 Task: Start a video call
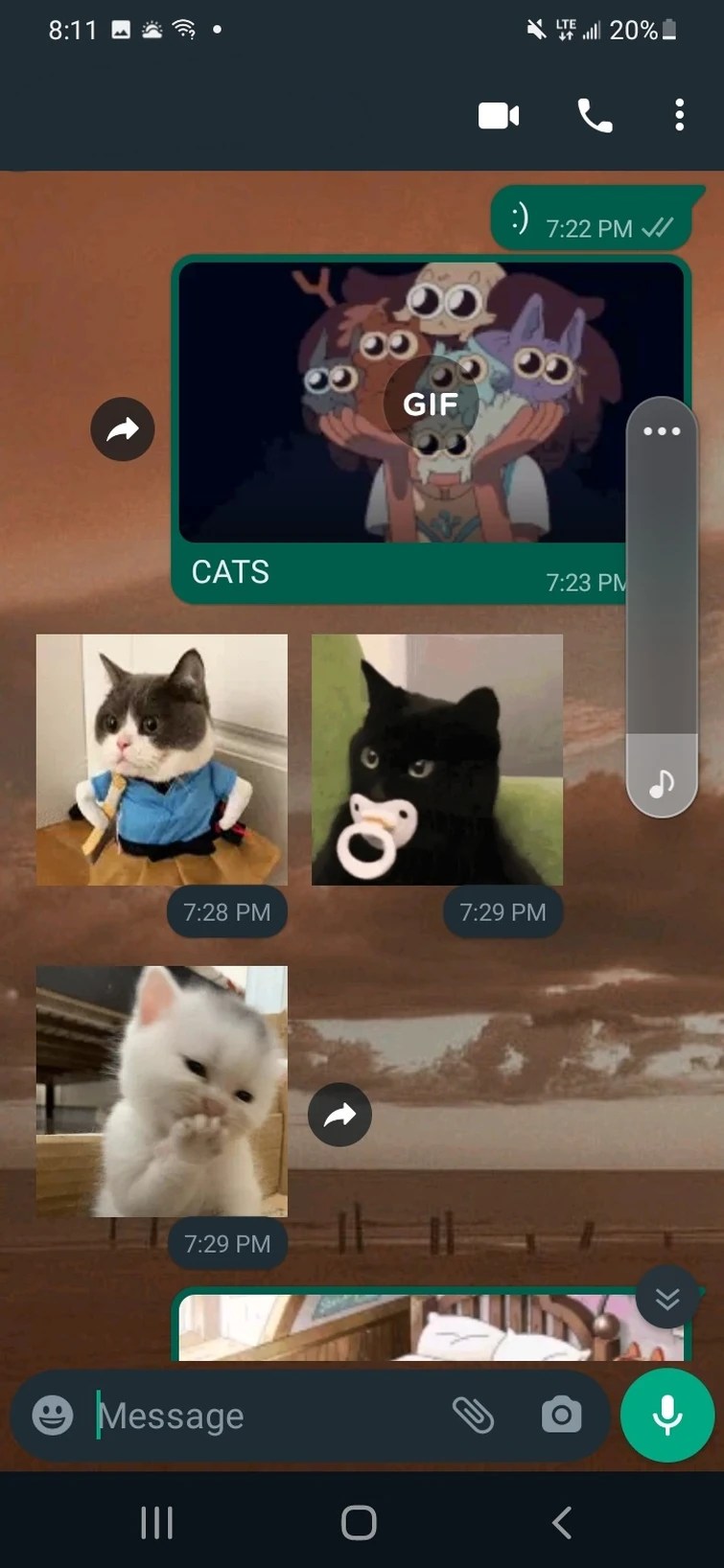(499, 116)
